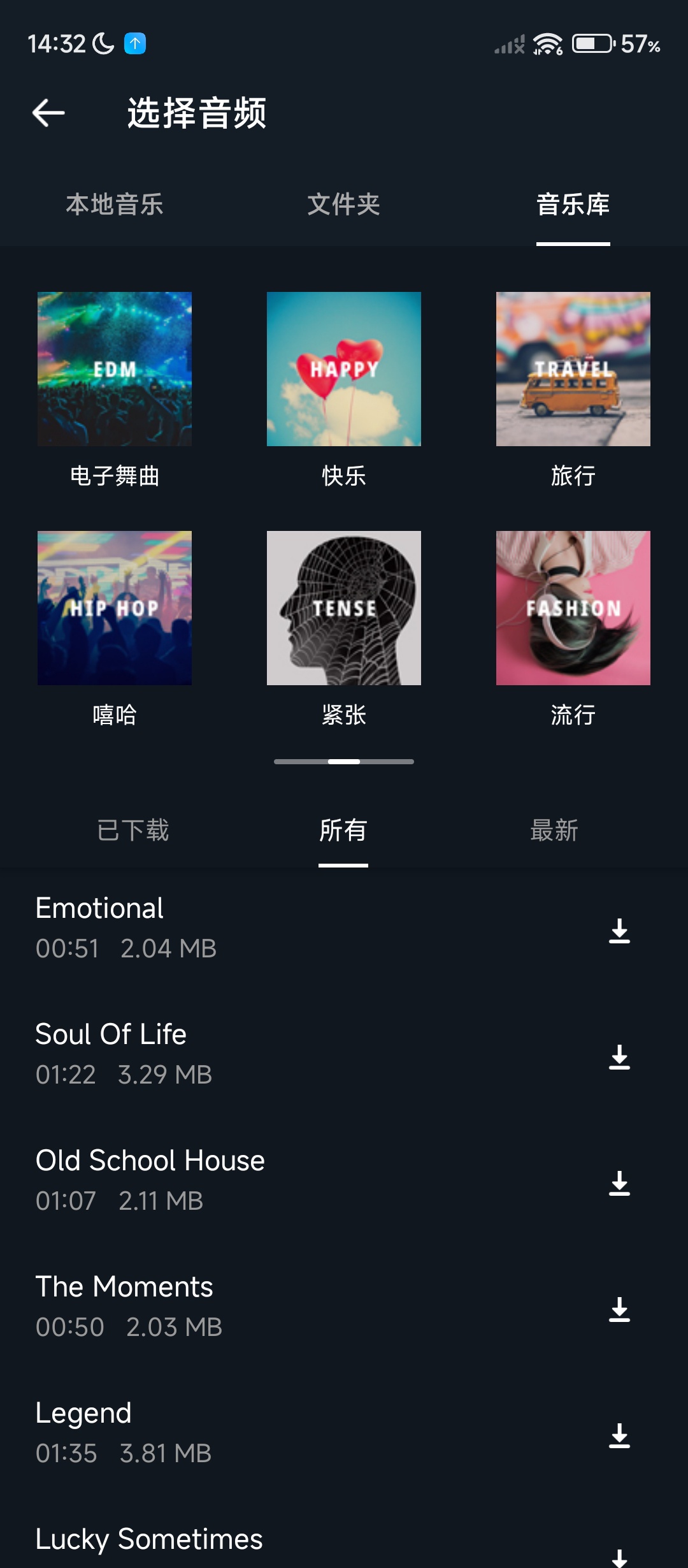Switch to the 所有 track list

343,831
